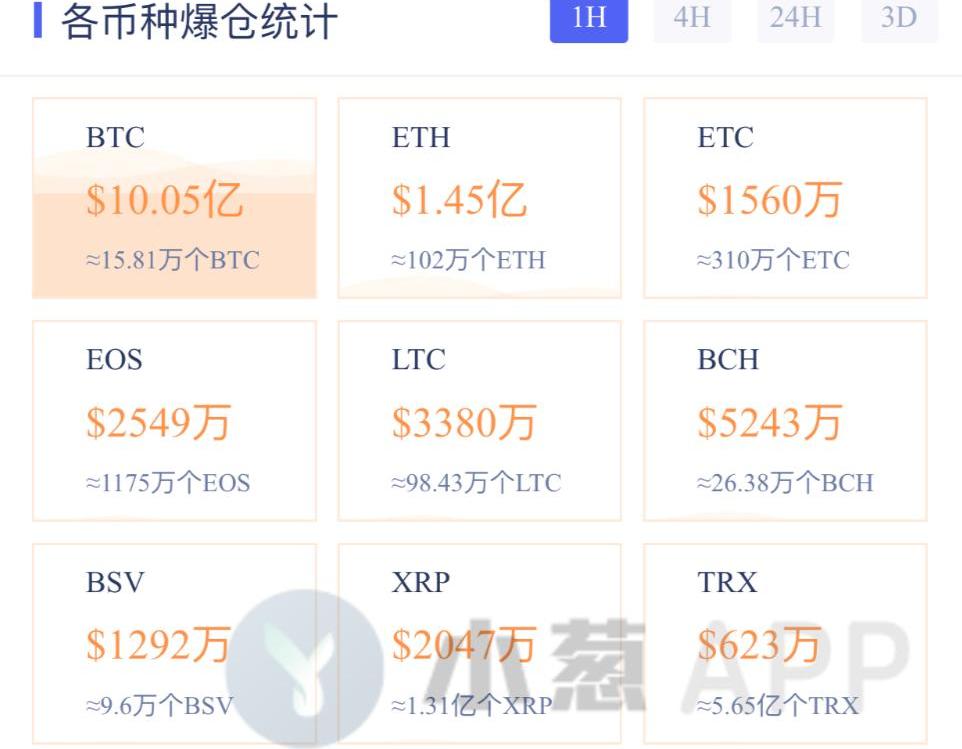This screenshot has height=749, width=962.
Task: Select the 1H time range tab
Action: click(588, 19)
